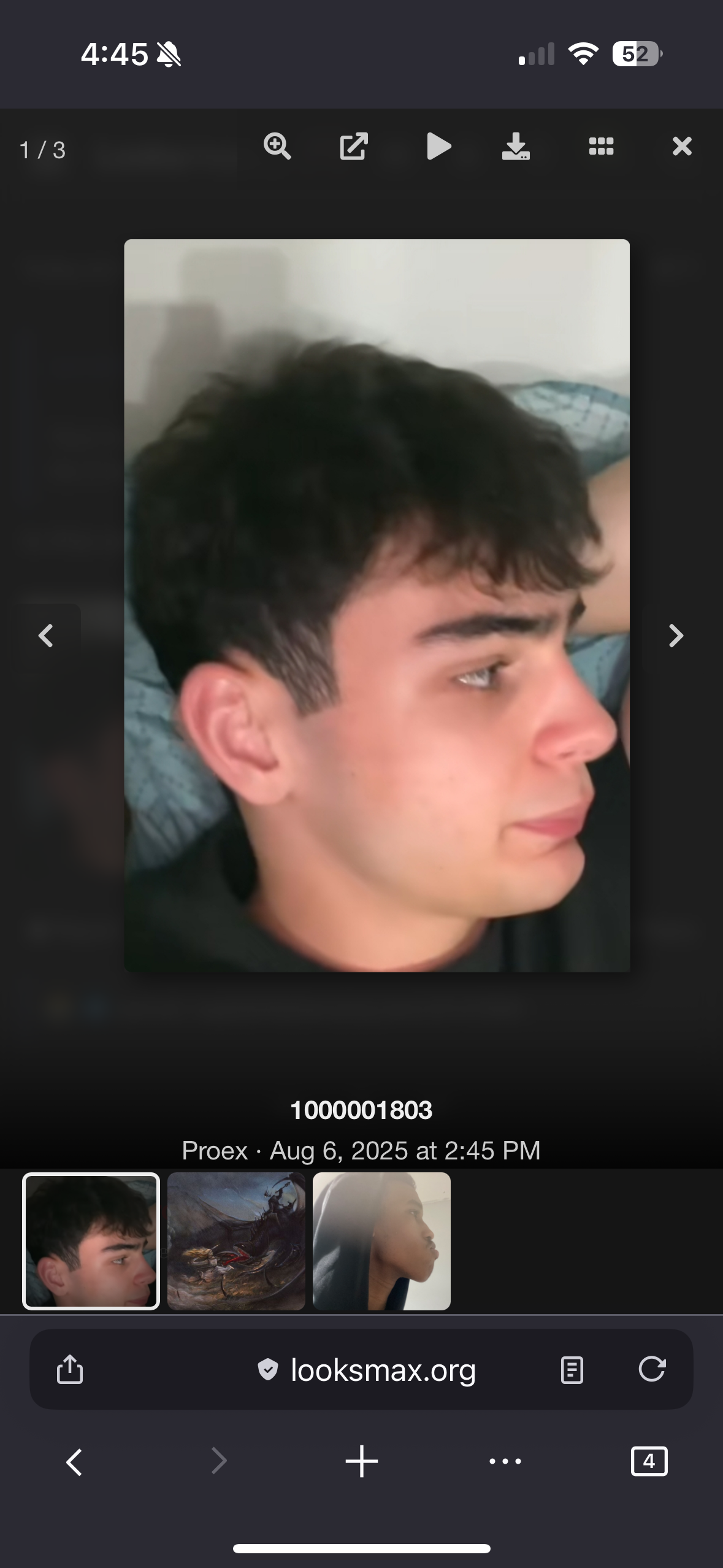Toggle the thumbnails grid icon
This screenshot has height=1568, width=723.
601,147
